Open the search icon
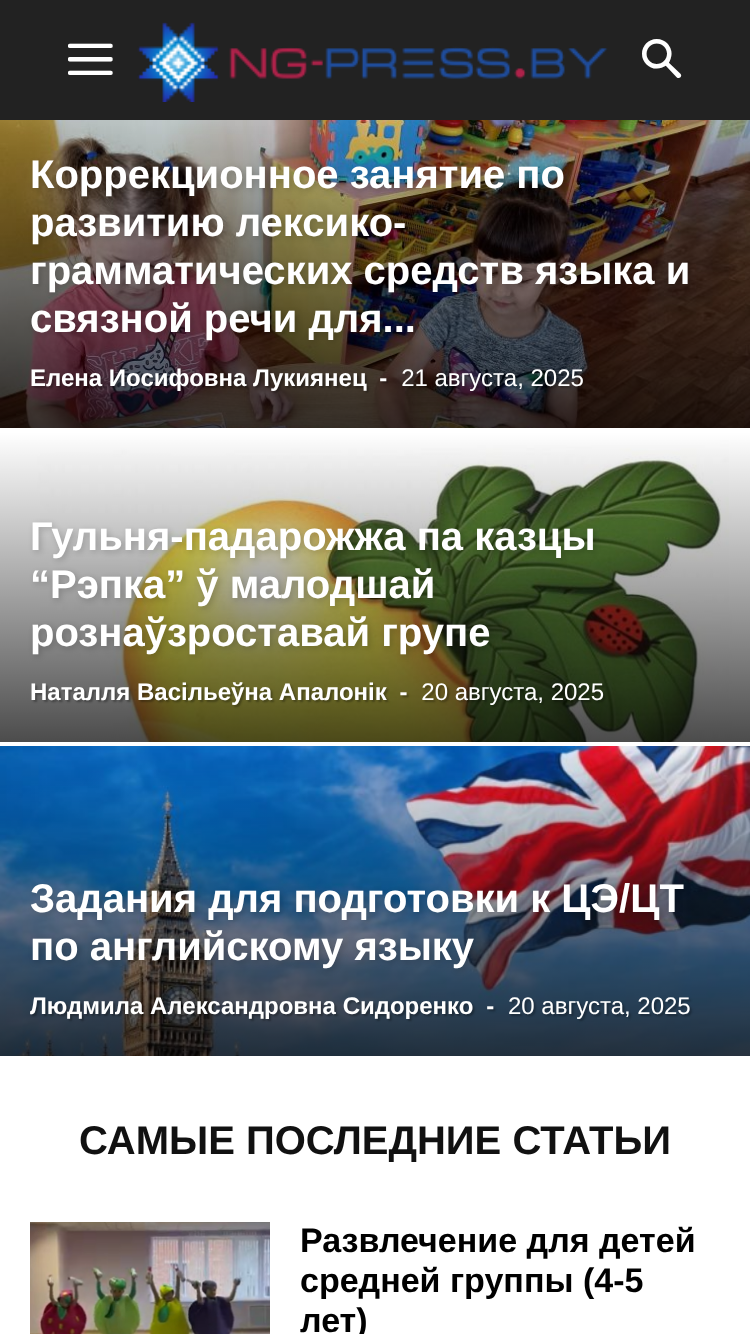 (661, 60)
